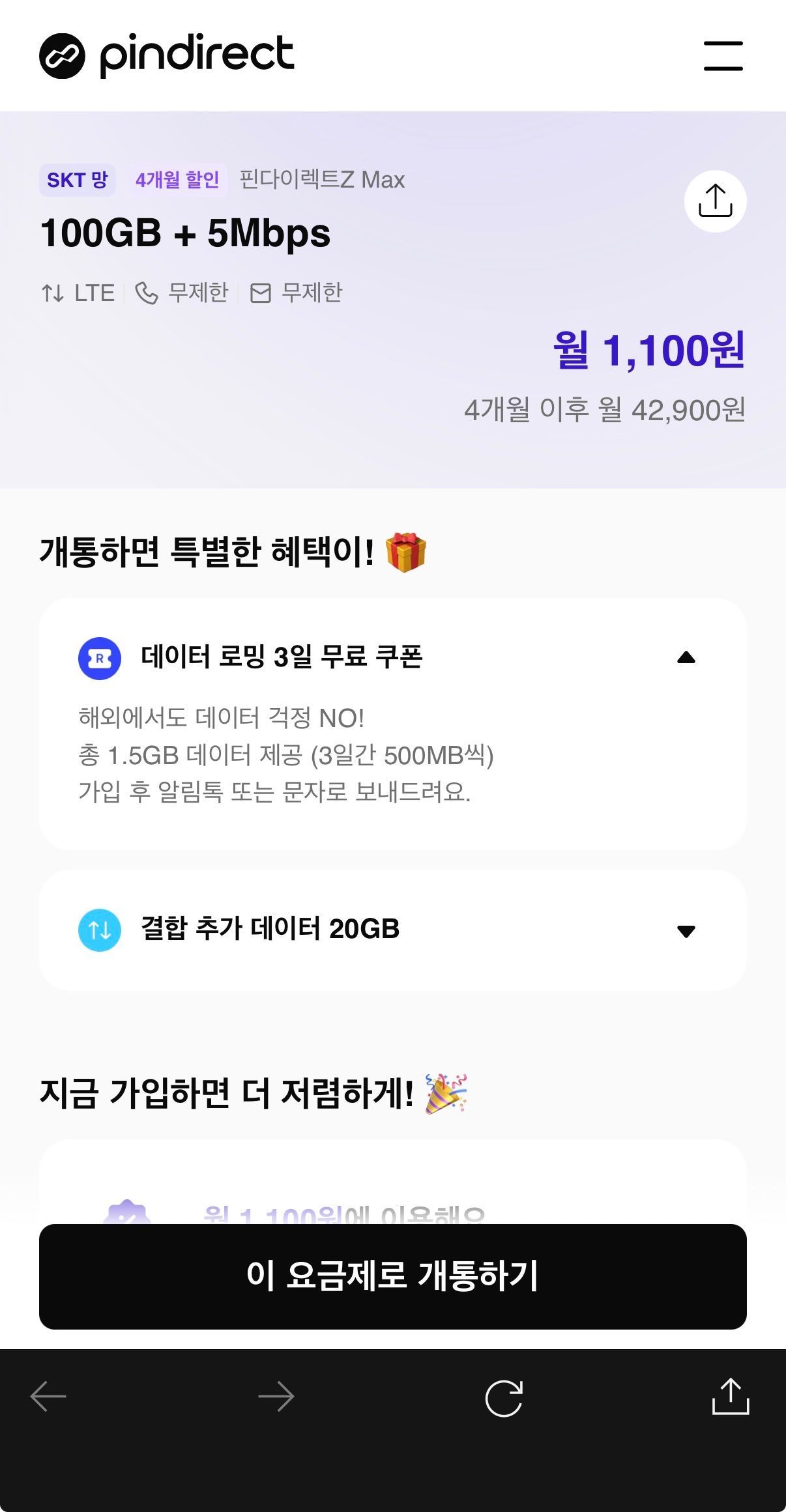Open the browser share sheet

tap(730, 1397)
